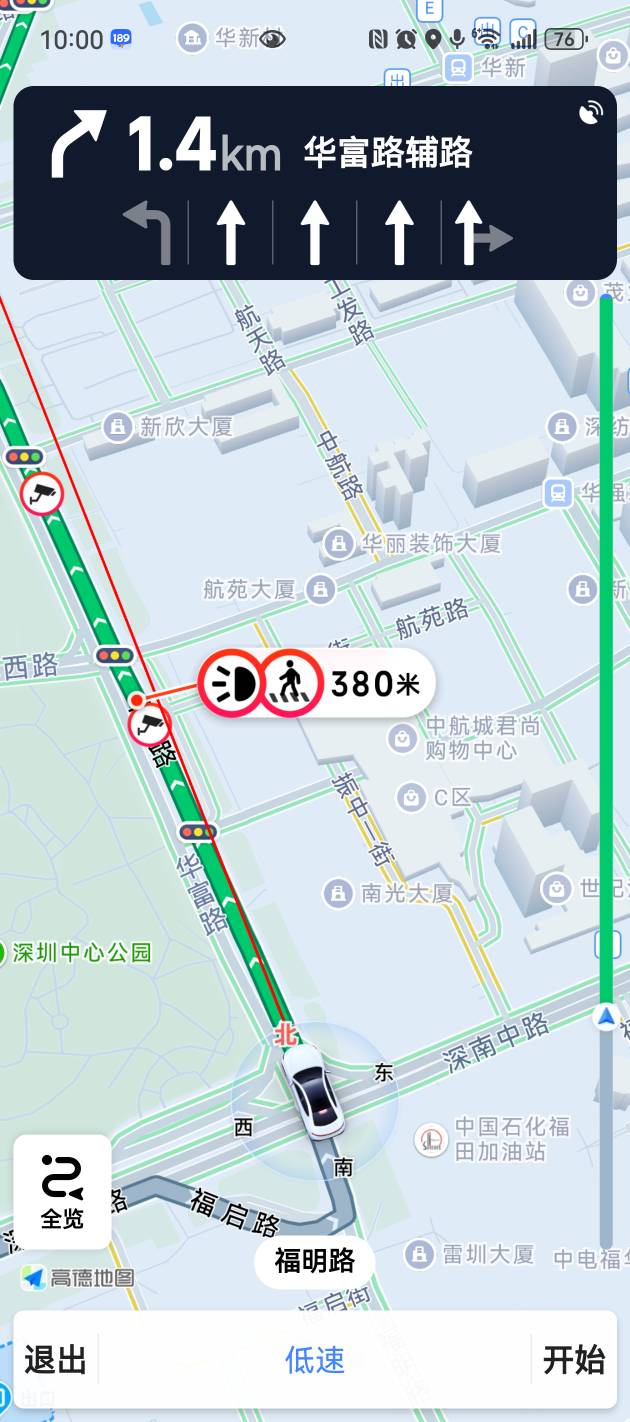This screenshot has height=1422, width=630.
Task: Tap the 380米 pedestrian warning bubble
Action: pos(315,684)
